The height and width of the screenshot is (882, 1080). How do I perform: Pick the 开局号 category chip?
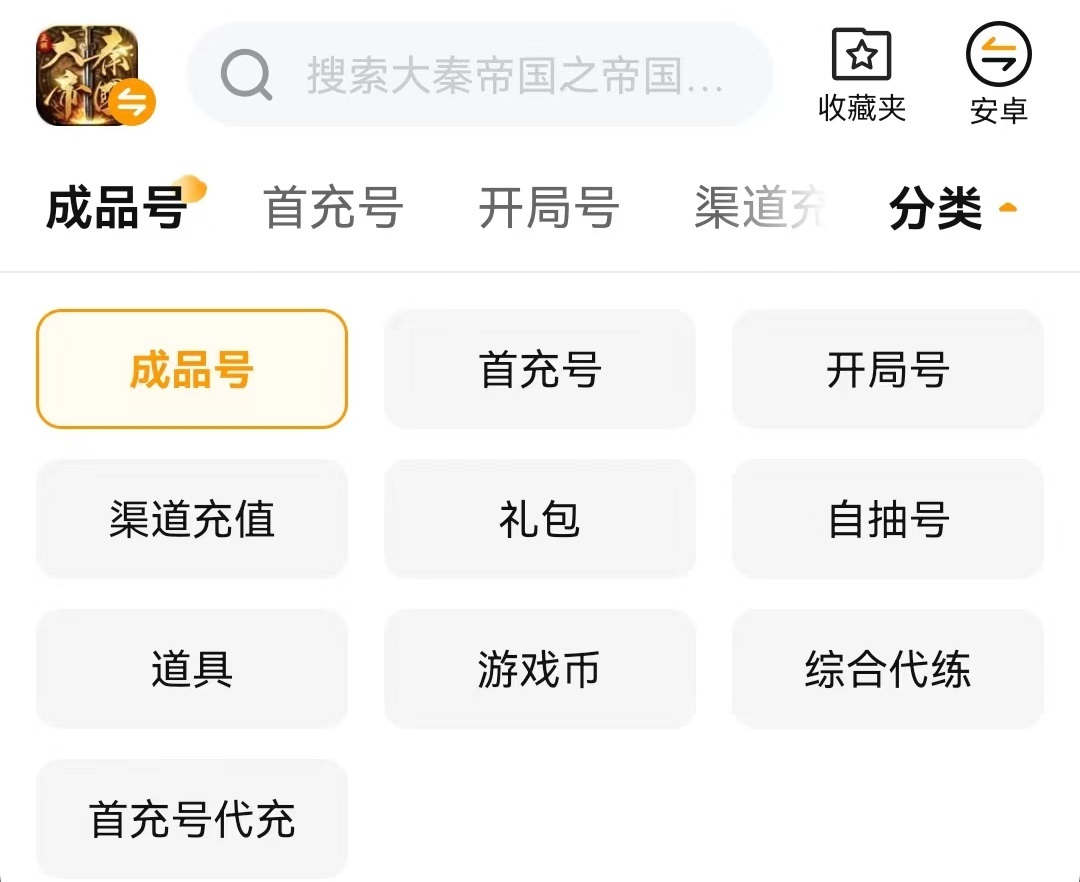(888, 369)
